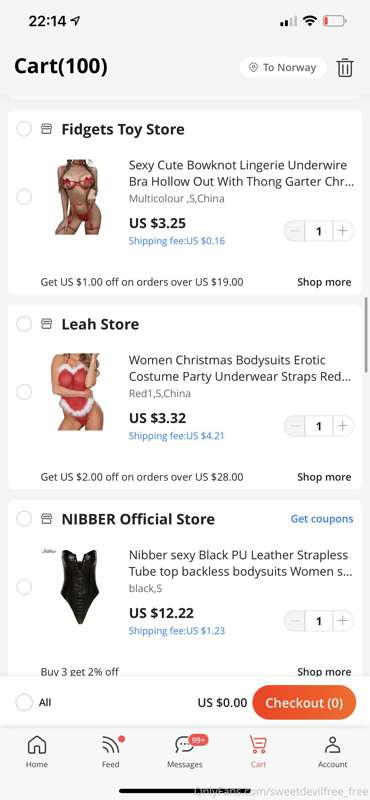Increase quantity of the US $12.22 item
Image resolution: width=370 pixels, height=800 pixels.
pyautogui.click(x=343, y=621)
